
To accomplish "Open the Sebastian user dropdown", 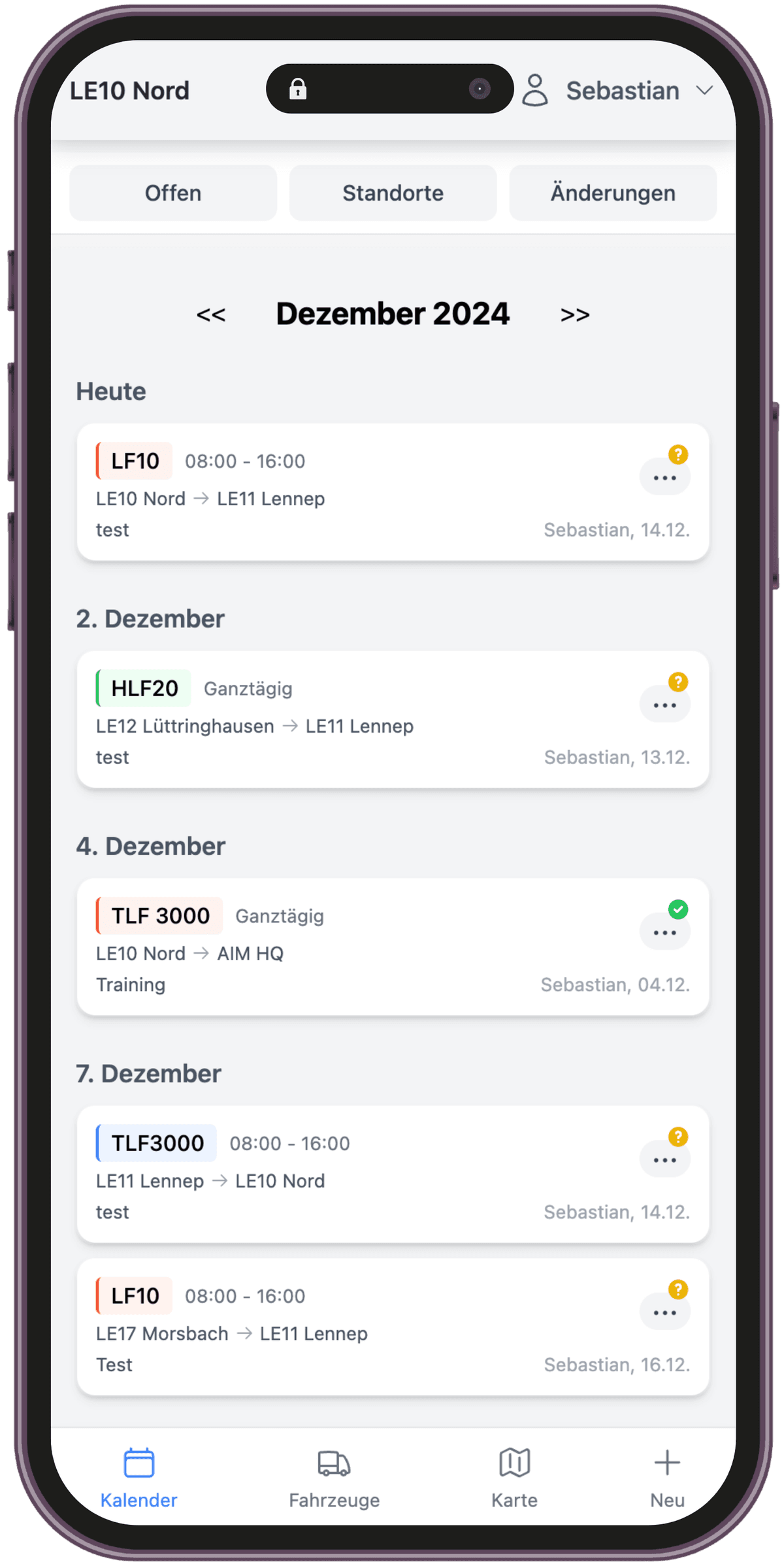I will coord(618,91).
